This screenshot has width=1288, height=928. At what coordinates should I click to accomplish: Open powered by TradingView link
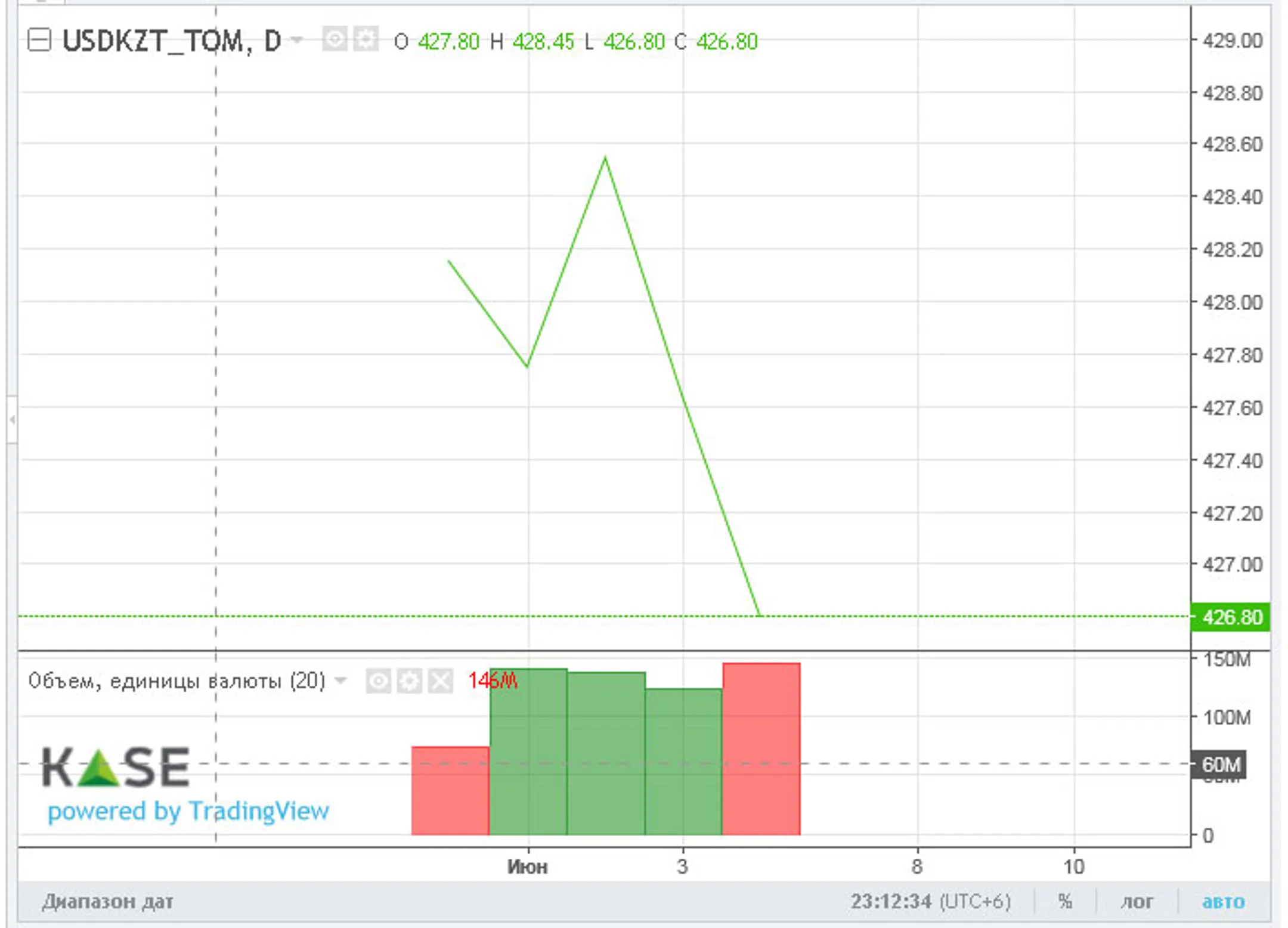(188, 811)
